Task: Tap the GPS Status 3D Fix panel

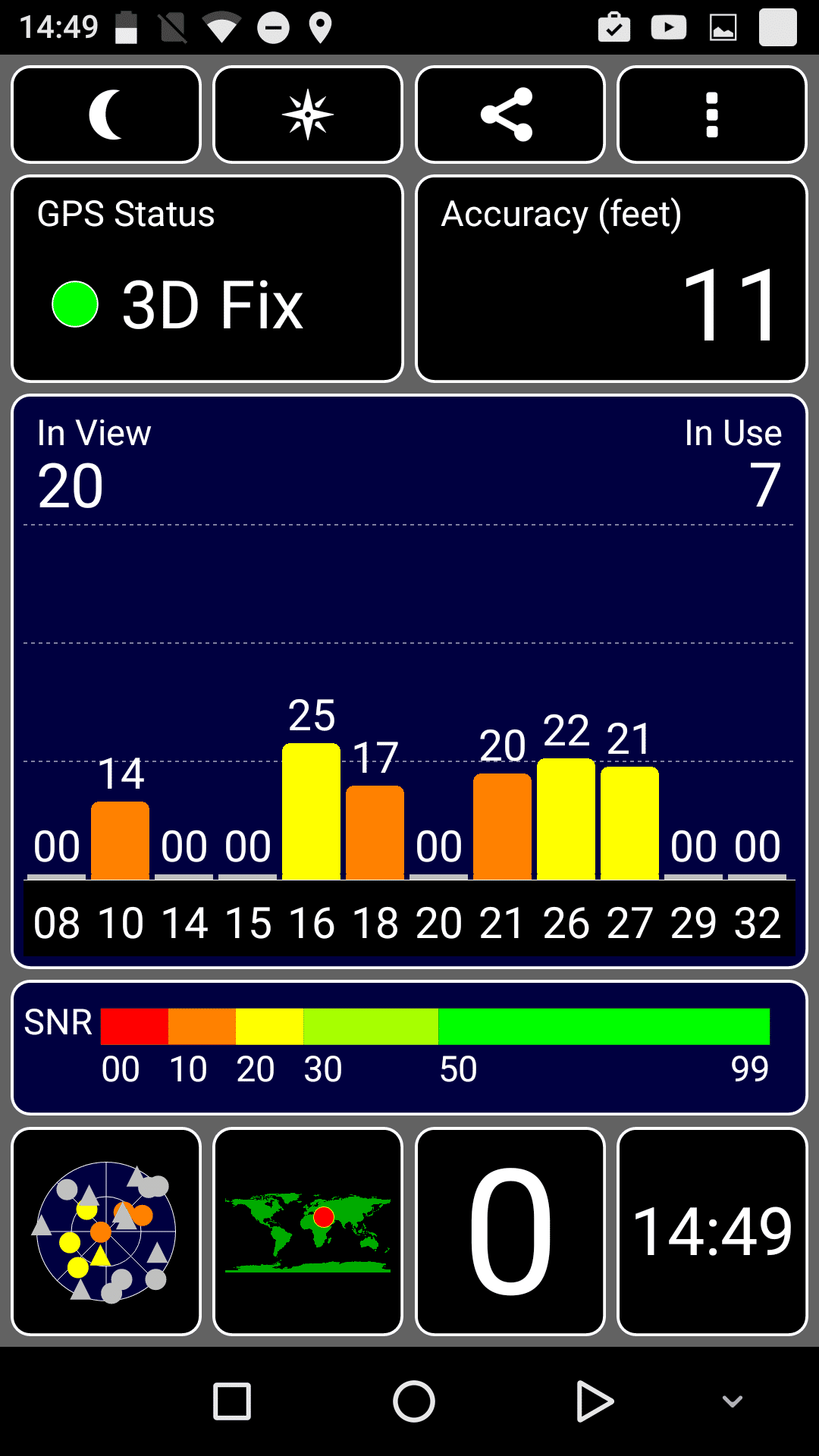Action: pyautogui.click(x=207, y=279)
